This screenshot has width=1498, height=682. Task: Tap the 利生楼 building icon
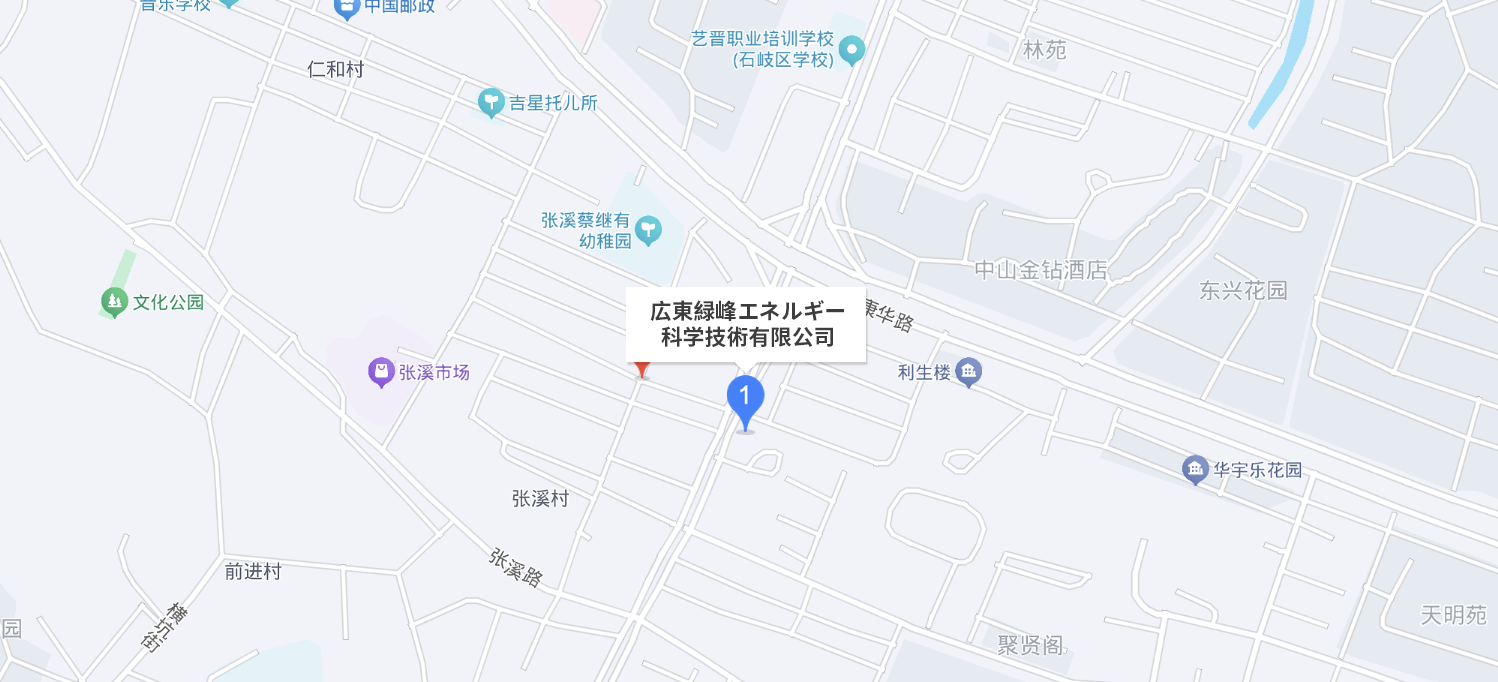pyautogui.click(x=968, y=373)
